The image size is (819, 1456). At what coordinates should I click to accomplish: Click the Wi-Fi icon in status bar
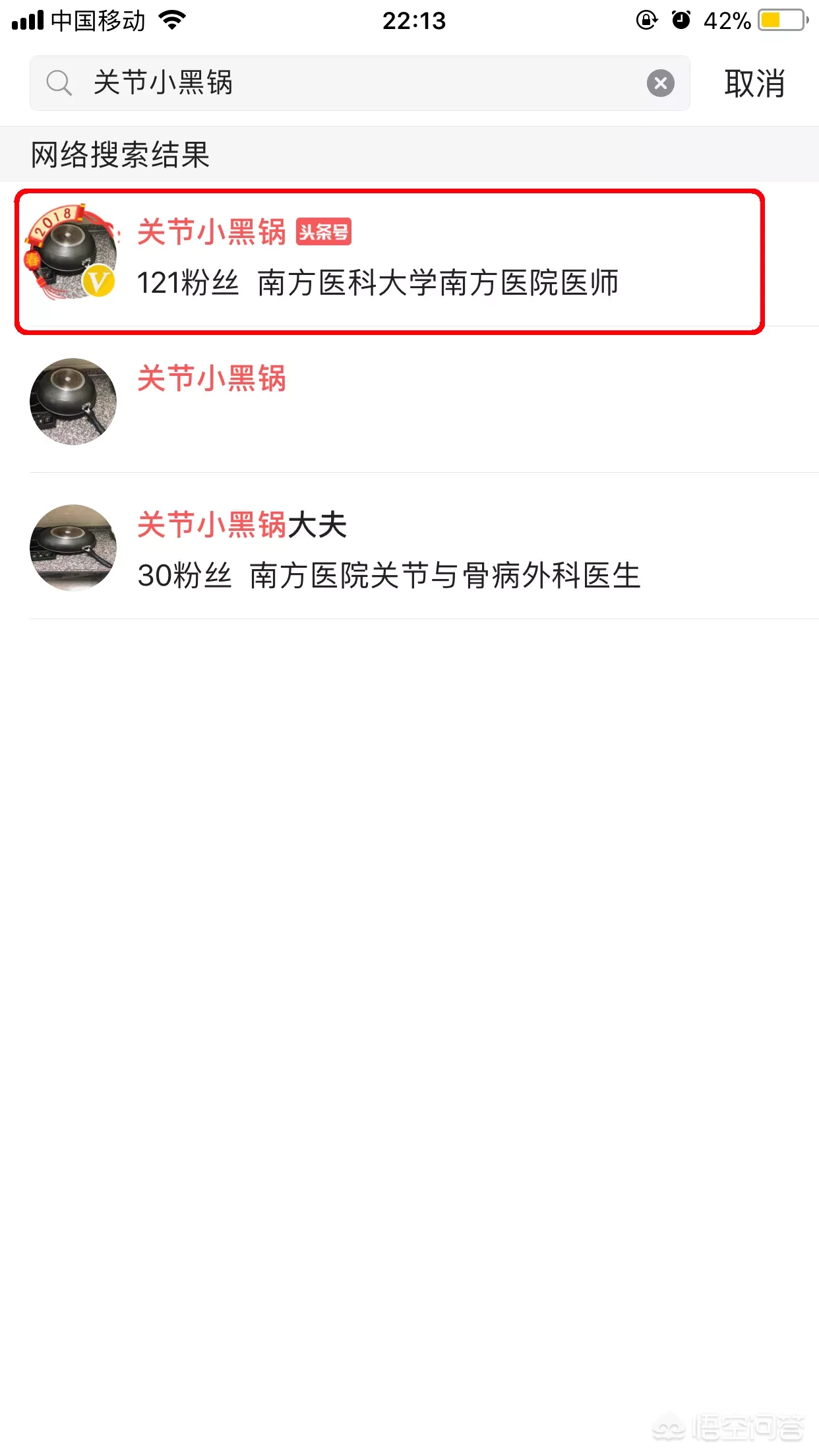click(x=173, y=20)
